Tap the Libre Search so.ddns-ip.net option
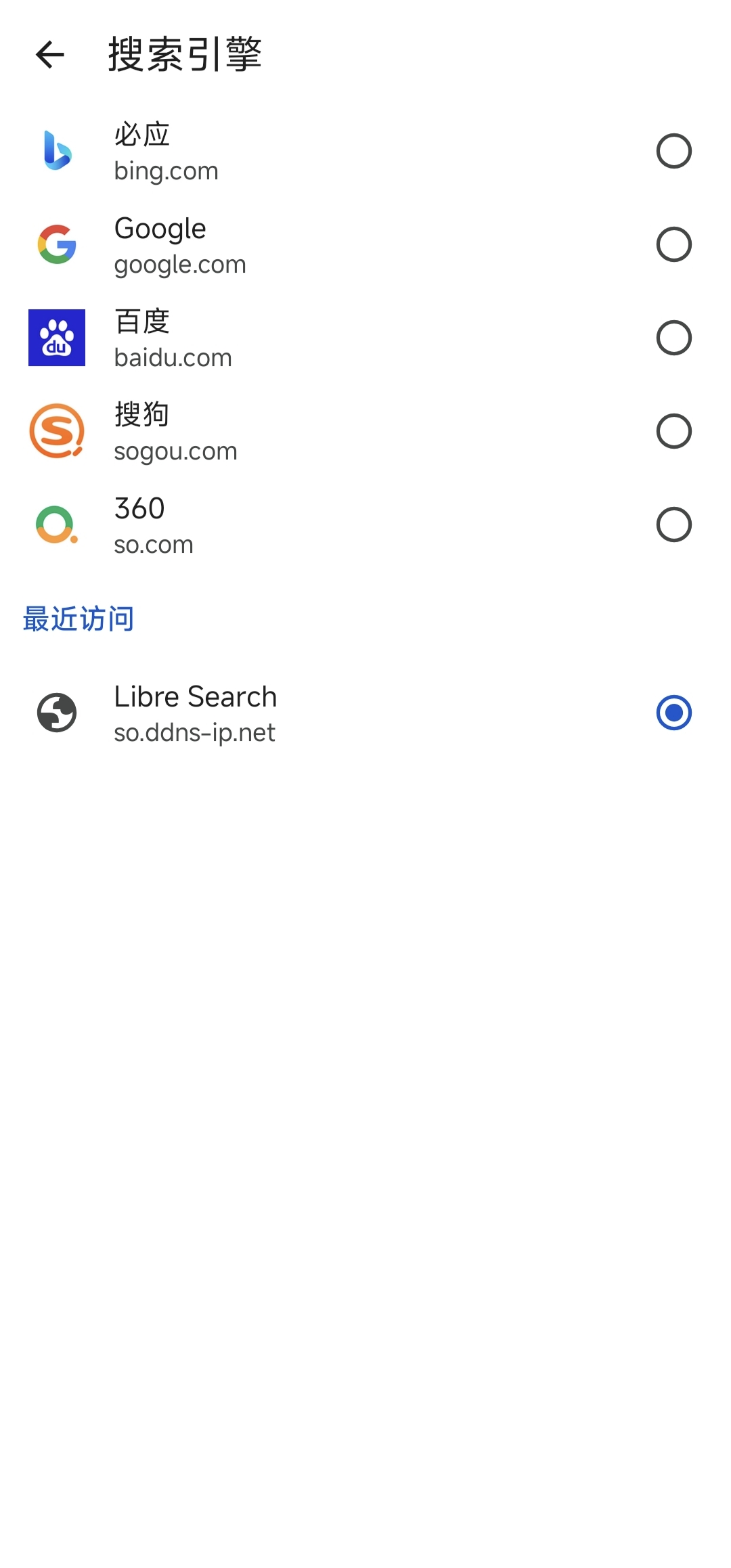 click(365, 713)
